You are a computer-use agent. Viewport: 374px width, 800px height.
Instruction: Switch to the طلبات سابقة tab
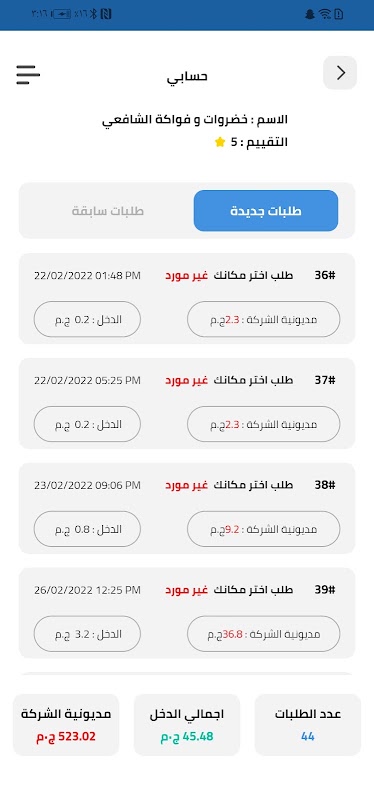[108, 211]
